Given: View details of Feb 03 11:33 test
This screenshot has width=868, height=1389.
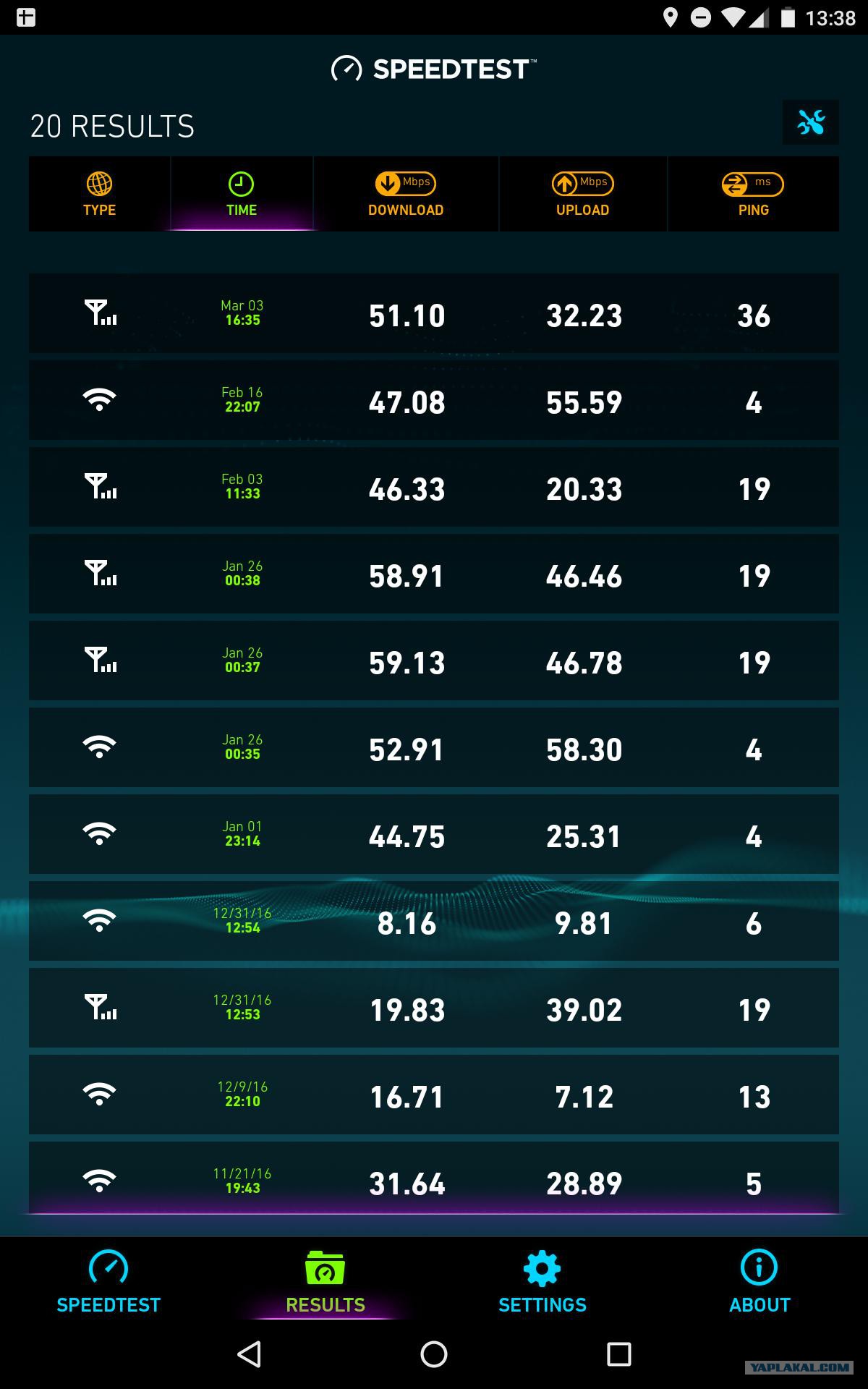Looking at the screenshot, I should point(434,487).
